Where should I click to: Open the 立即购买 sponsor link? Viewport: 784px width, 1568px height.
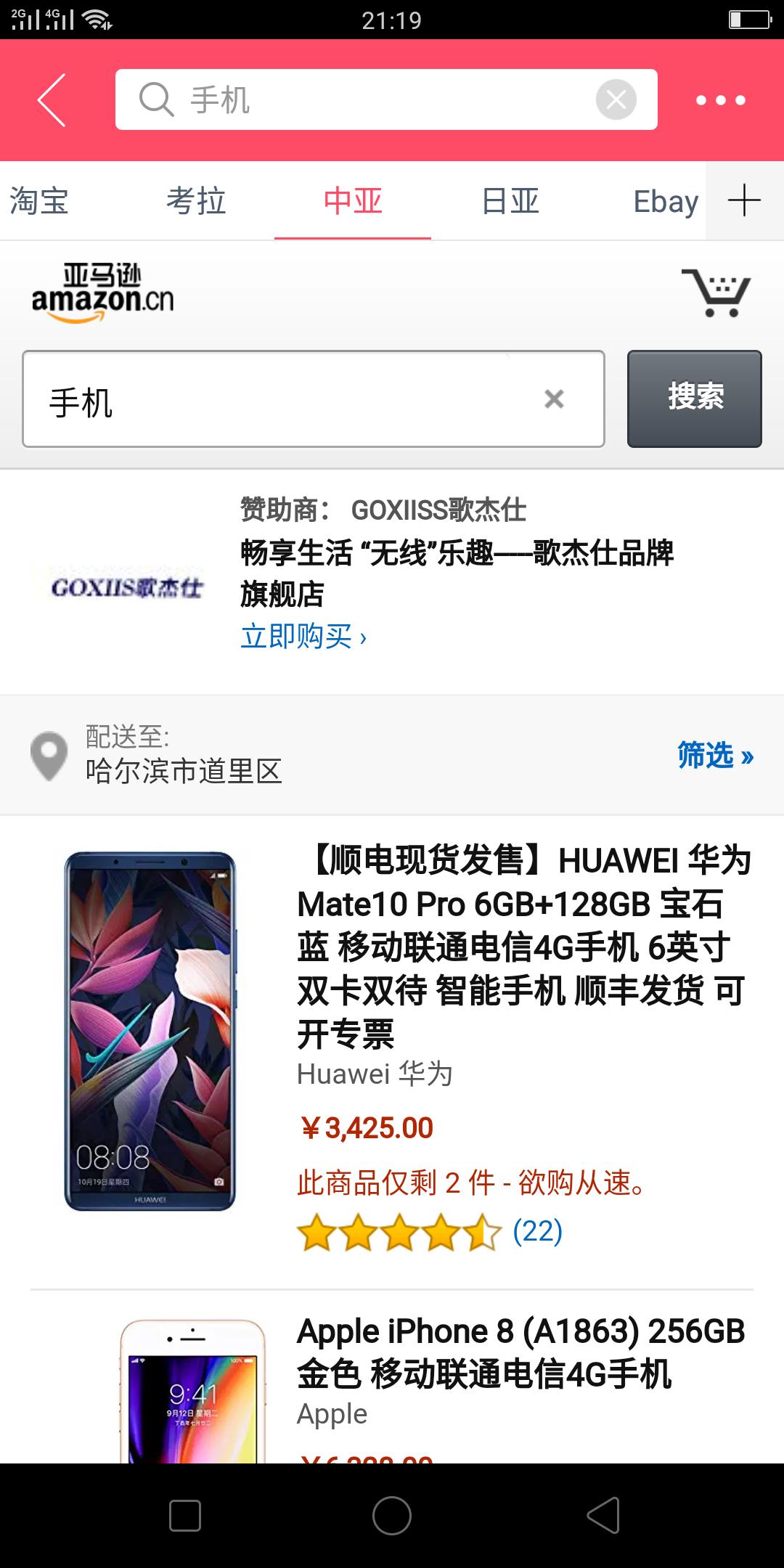pos(303,637)
